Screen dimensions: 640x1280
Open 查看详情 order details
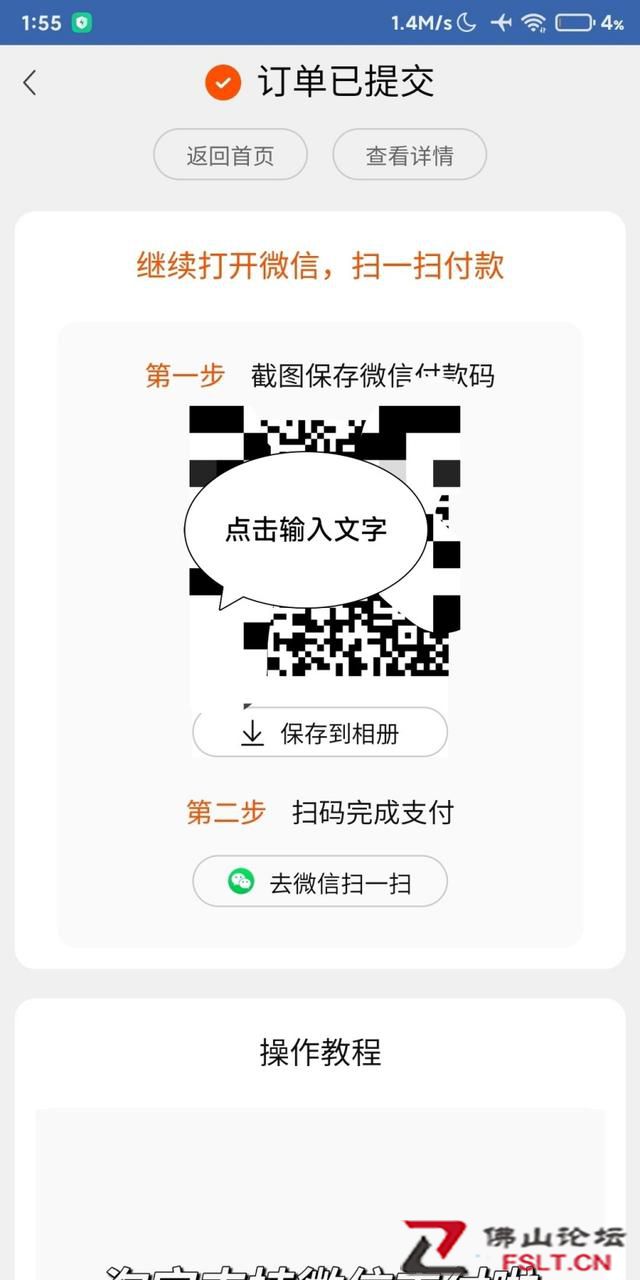(x=409, y=155)
